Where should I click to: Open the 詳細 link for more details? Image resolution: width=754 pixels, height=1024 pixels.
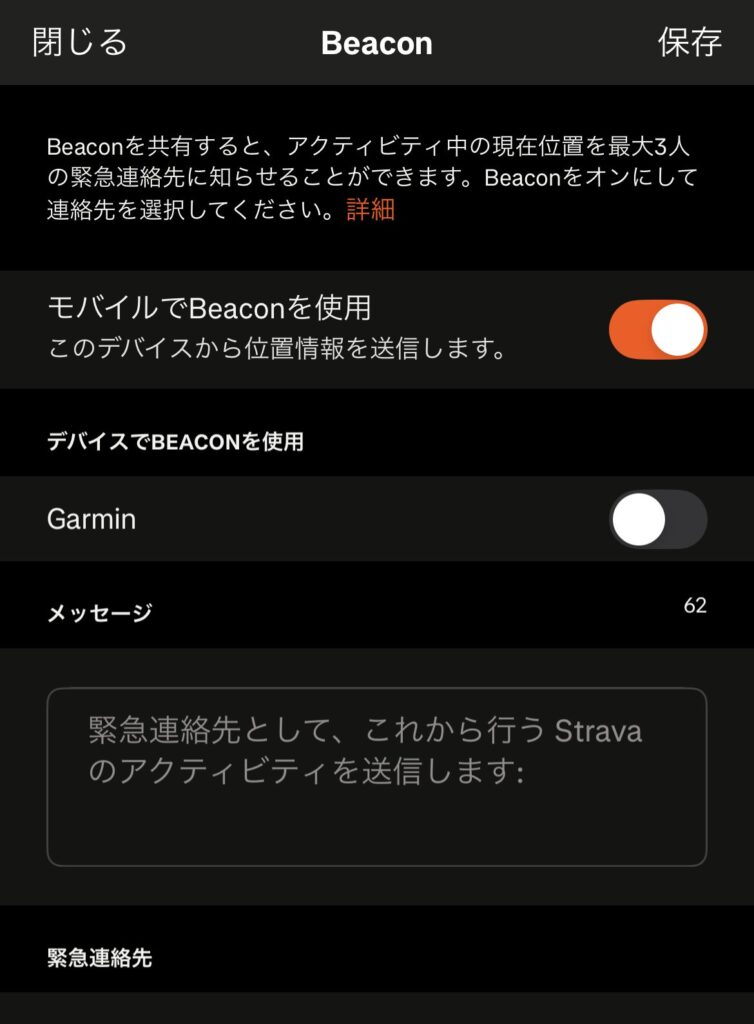point(370,210)
